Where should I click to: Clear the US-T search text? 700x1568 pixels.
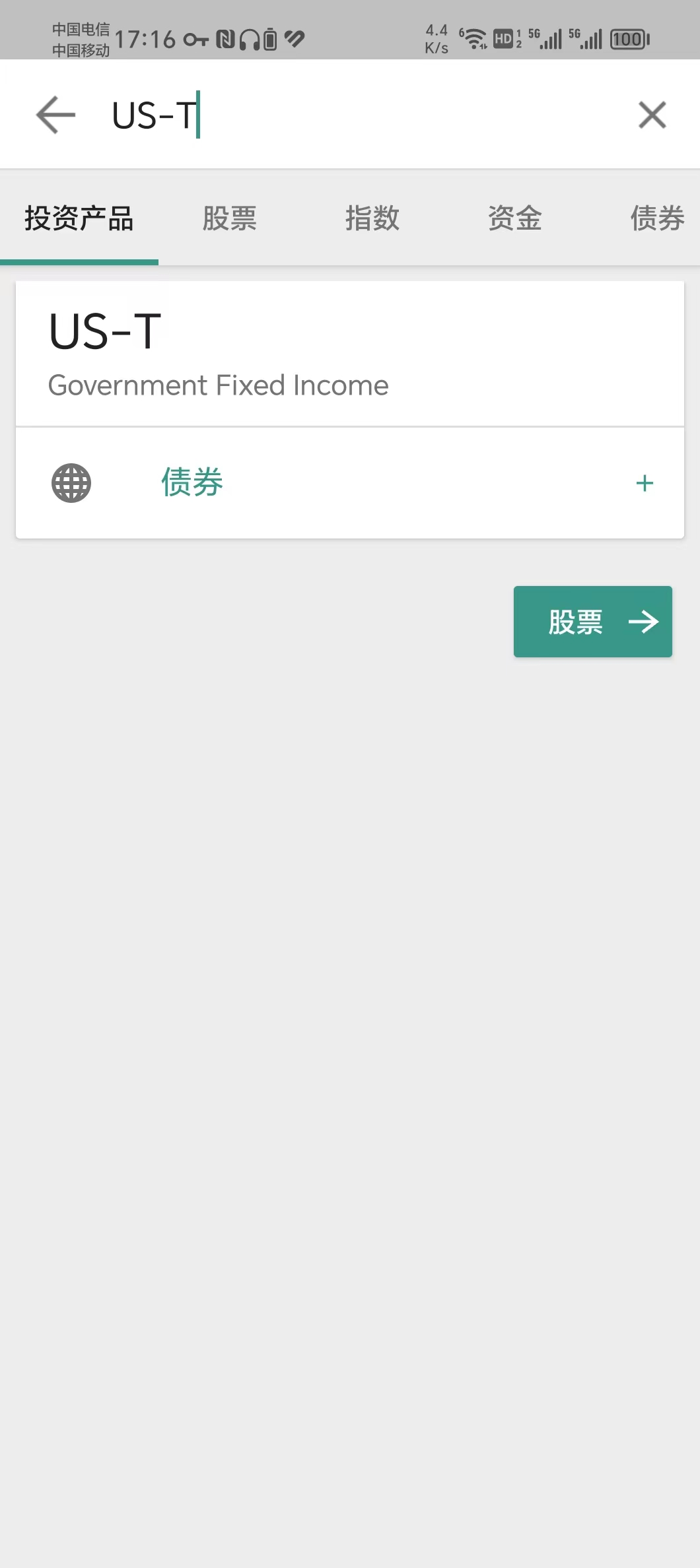(652, 115)
